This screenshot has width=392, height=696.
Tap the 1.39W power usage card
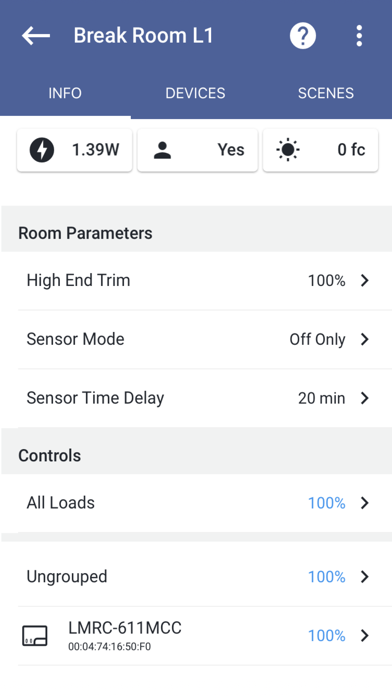(x=75, y=150)
